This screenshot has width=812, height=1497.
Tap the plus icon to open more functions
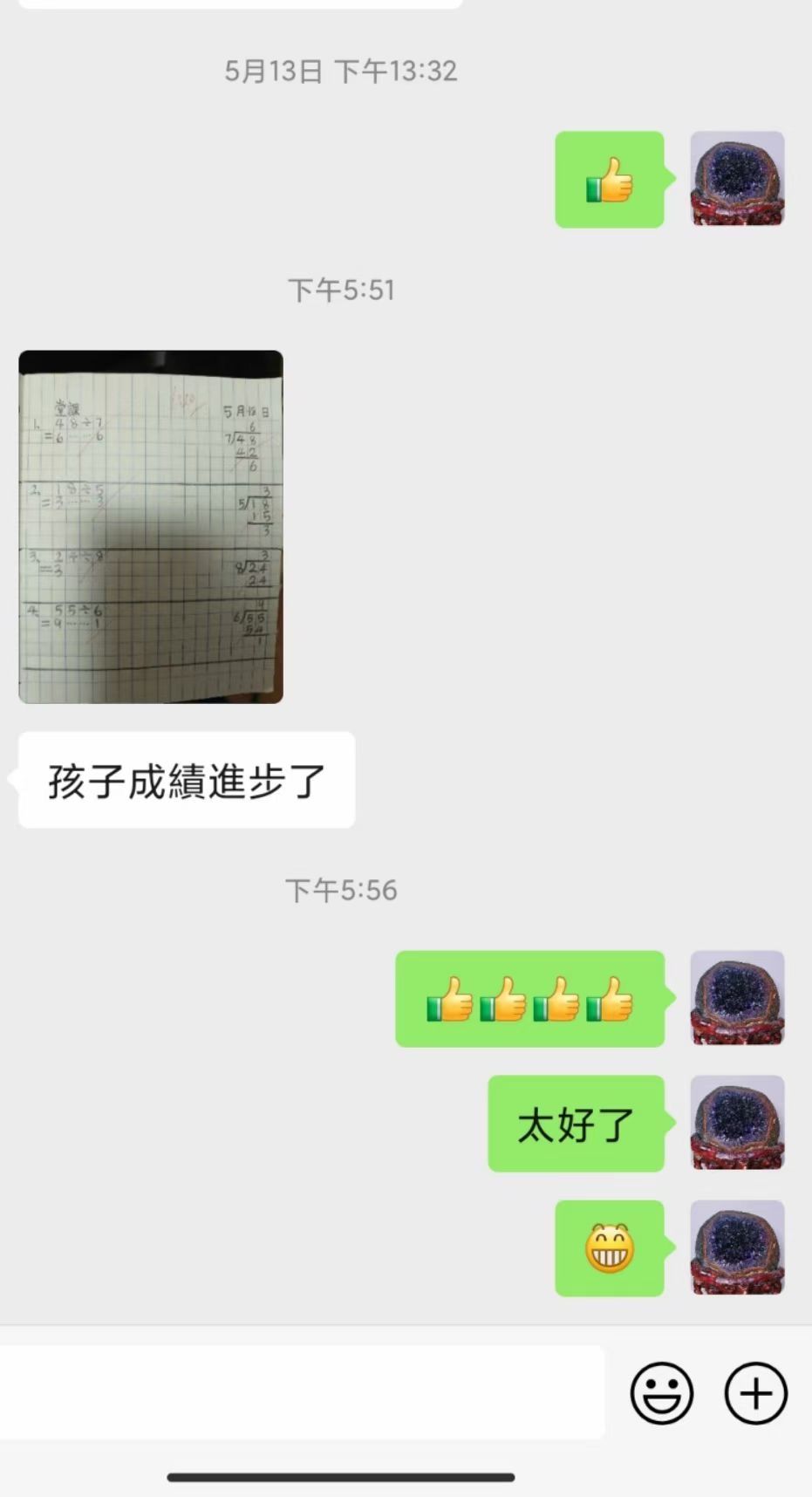(x=755, y=1393)
